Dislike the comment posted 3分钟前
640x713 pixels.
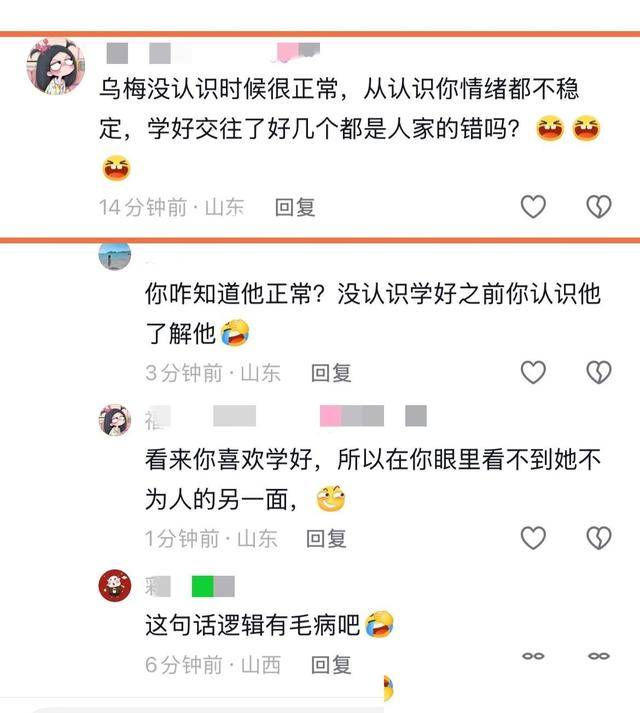pos(599,372)
